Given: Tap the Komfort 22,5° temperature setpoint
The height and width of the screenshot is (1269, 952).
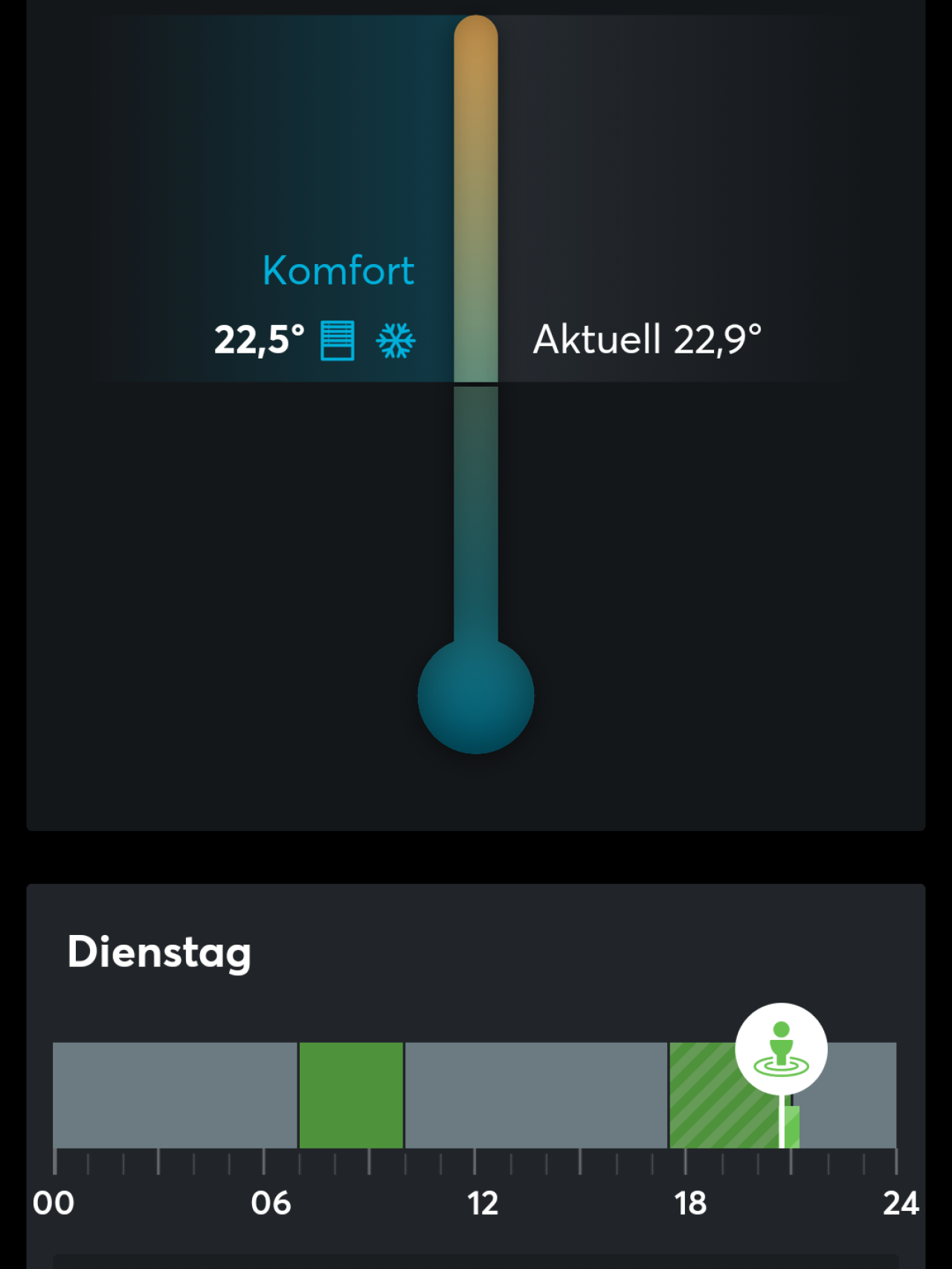Looking at the screenshot, I should click(x=260, y=340).
